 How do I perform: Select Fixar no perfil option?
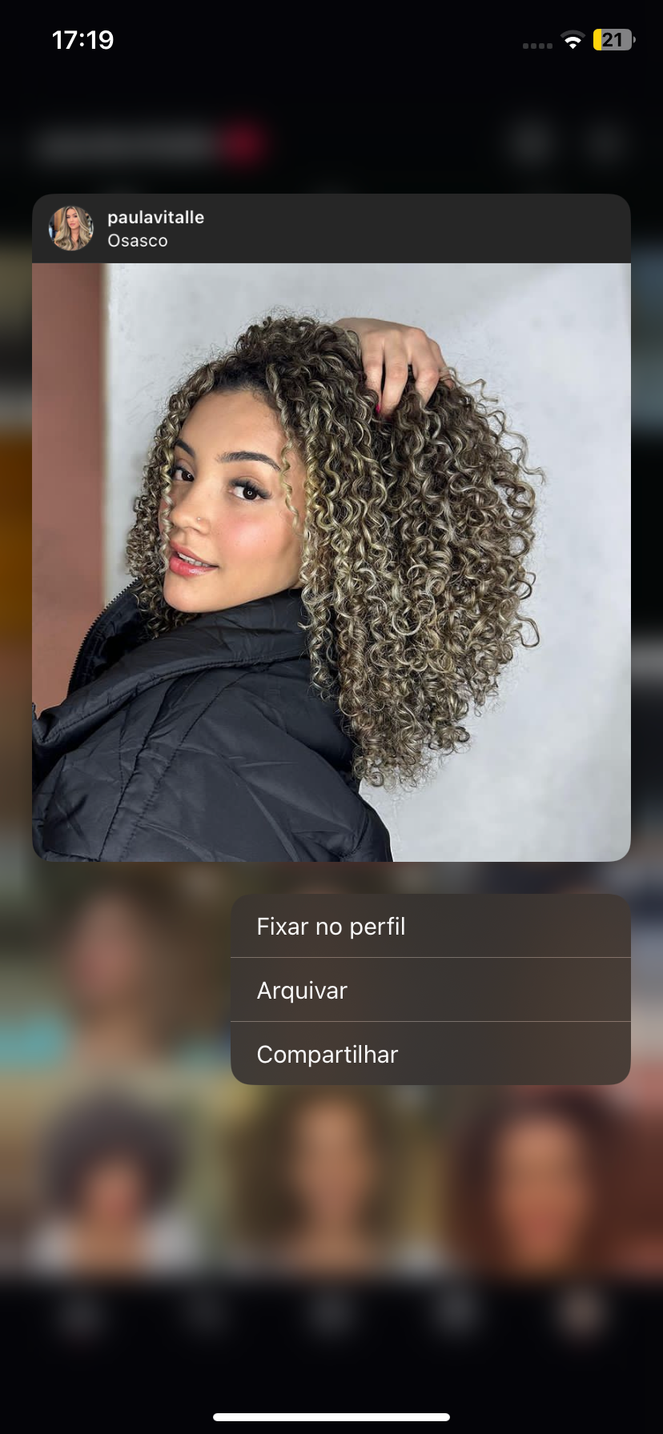pyautogui.click(x=430, y=926)
